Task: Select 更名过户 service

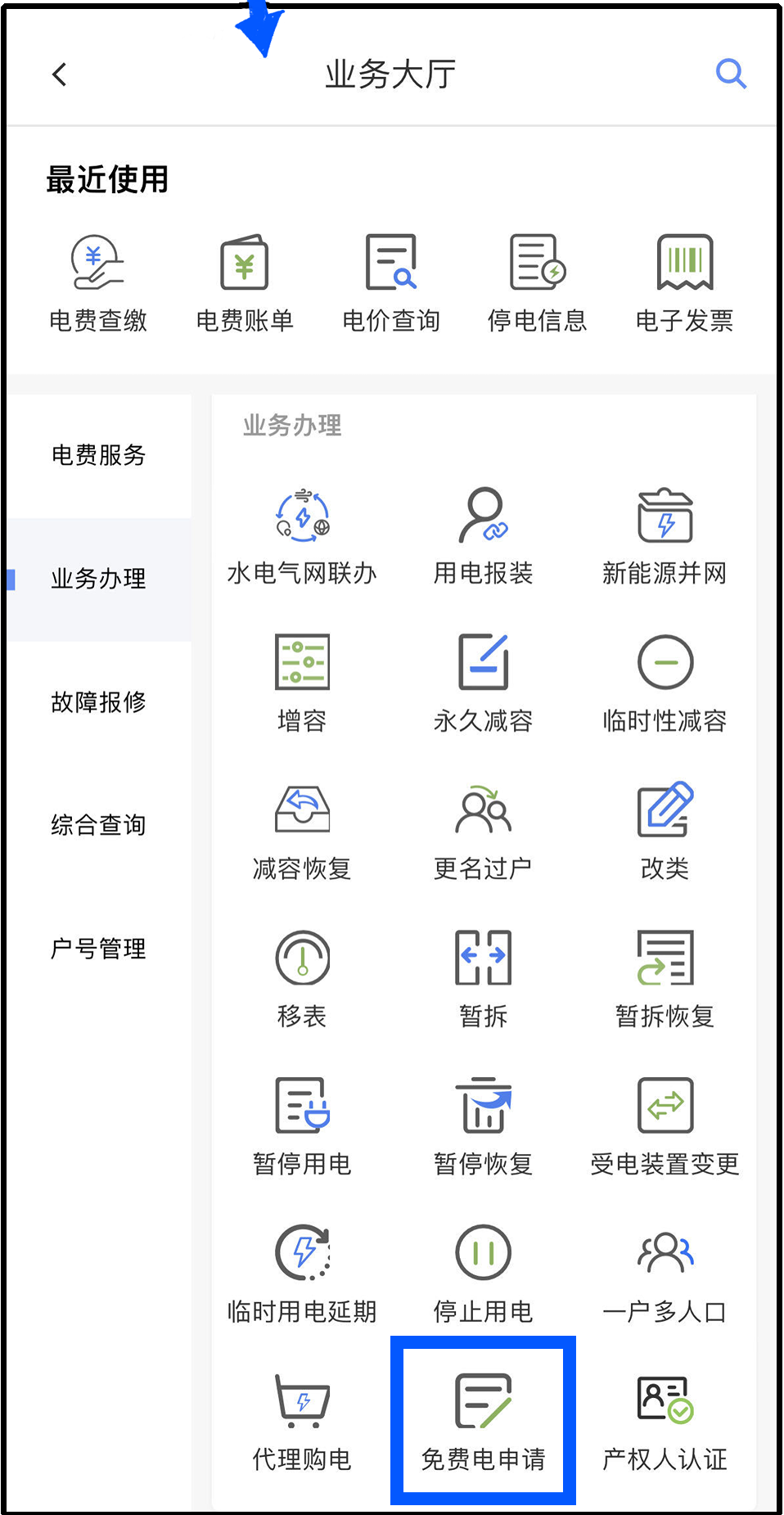Action: point(483,832)
